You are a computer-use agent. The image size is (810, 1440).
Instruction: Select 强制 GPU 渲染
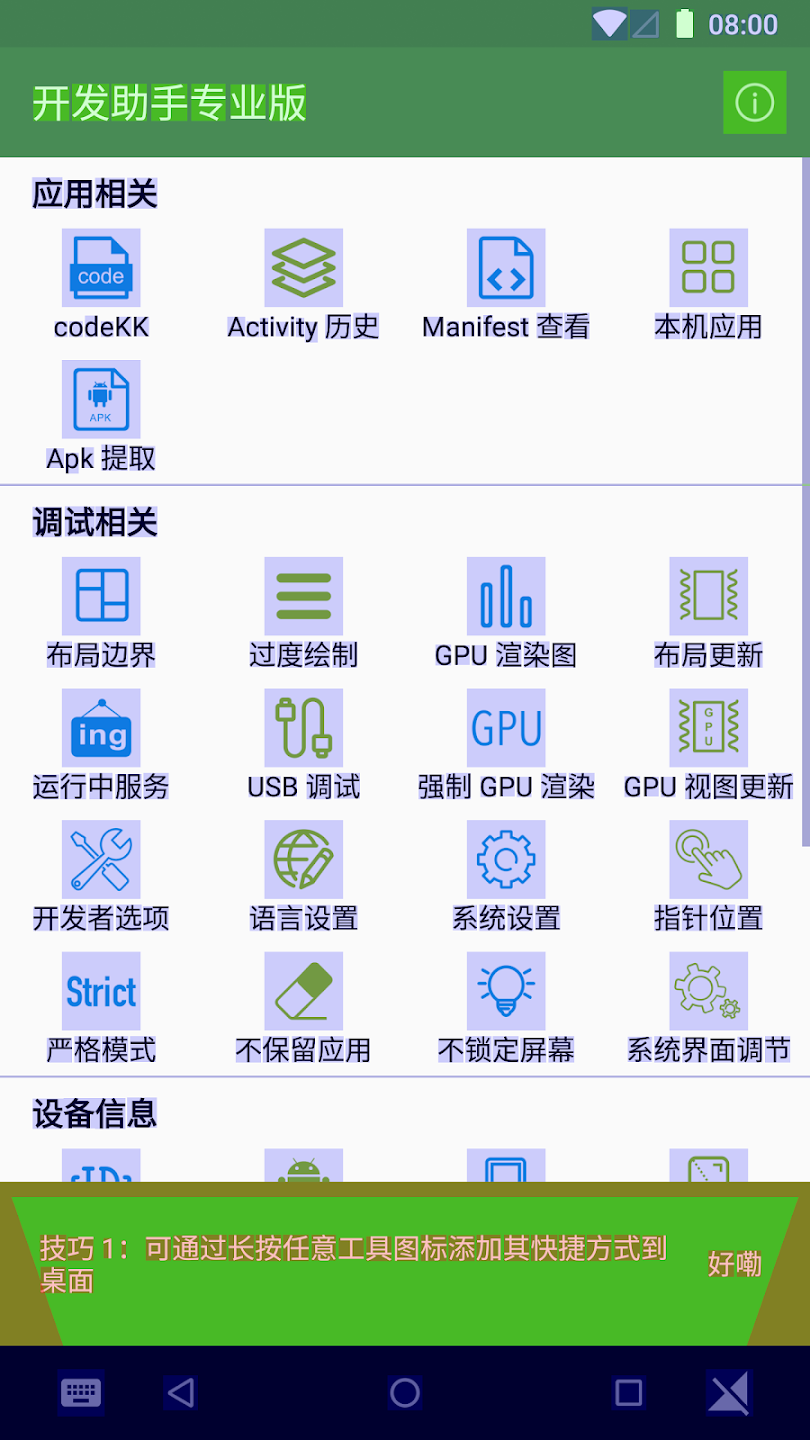tap(506, 745)
